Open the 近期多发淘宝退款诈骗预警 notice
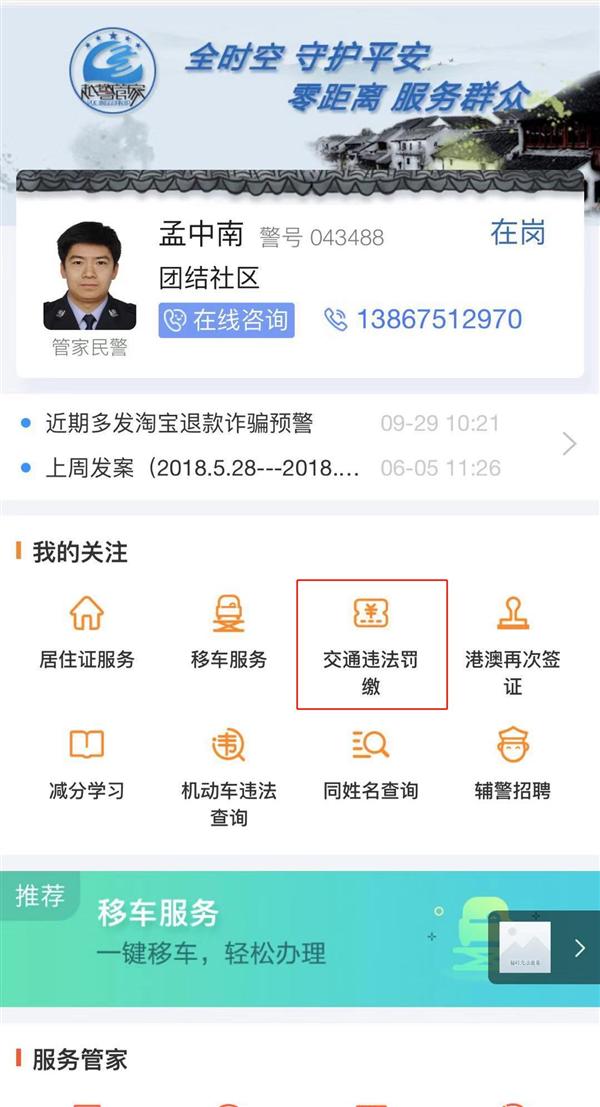Viewport: 600px width, 1107px height. point(179,423)
